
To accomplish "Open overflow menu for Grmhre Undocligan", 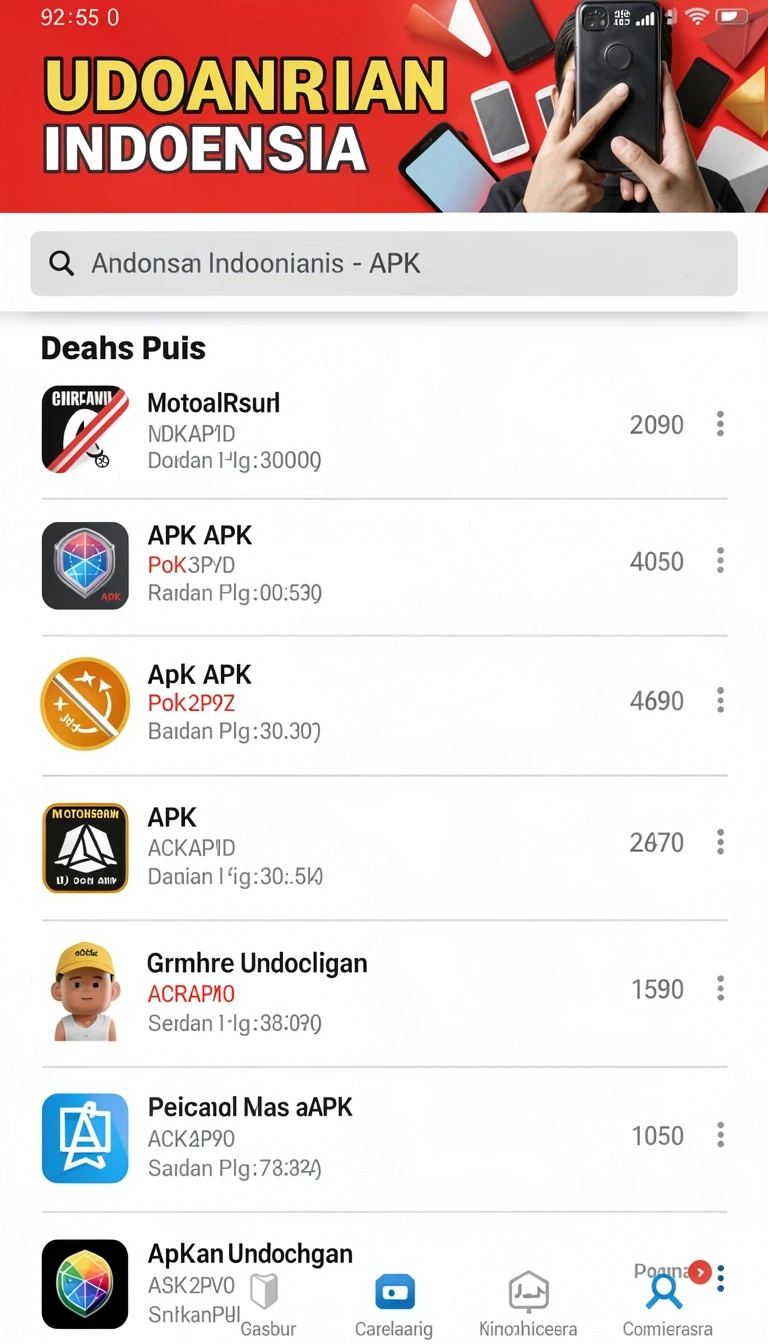I will coord(720,989).
